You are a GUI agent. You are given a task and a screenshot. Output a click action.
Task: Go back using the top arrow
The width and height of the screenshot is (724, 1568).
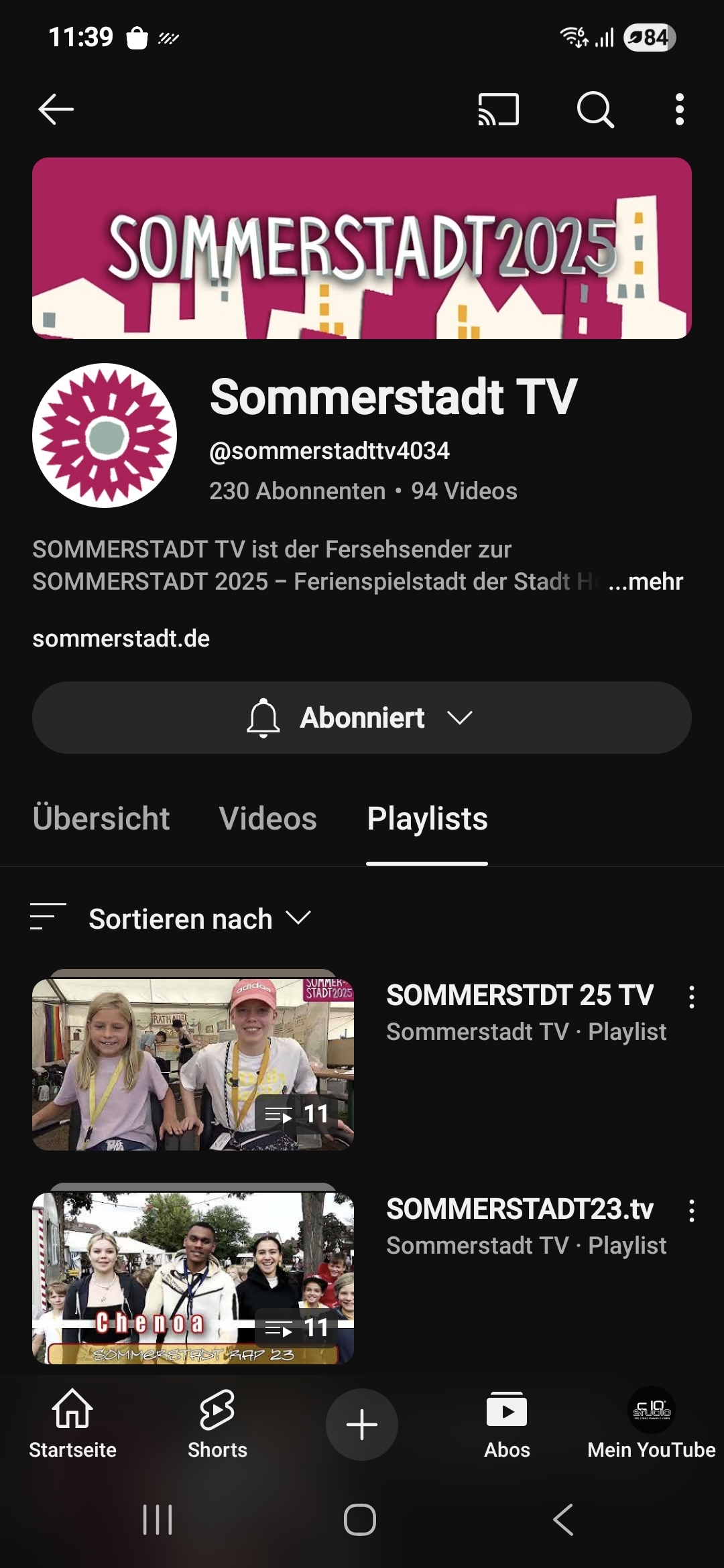[56, 109]
